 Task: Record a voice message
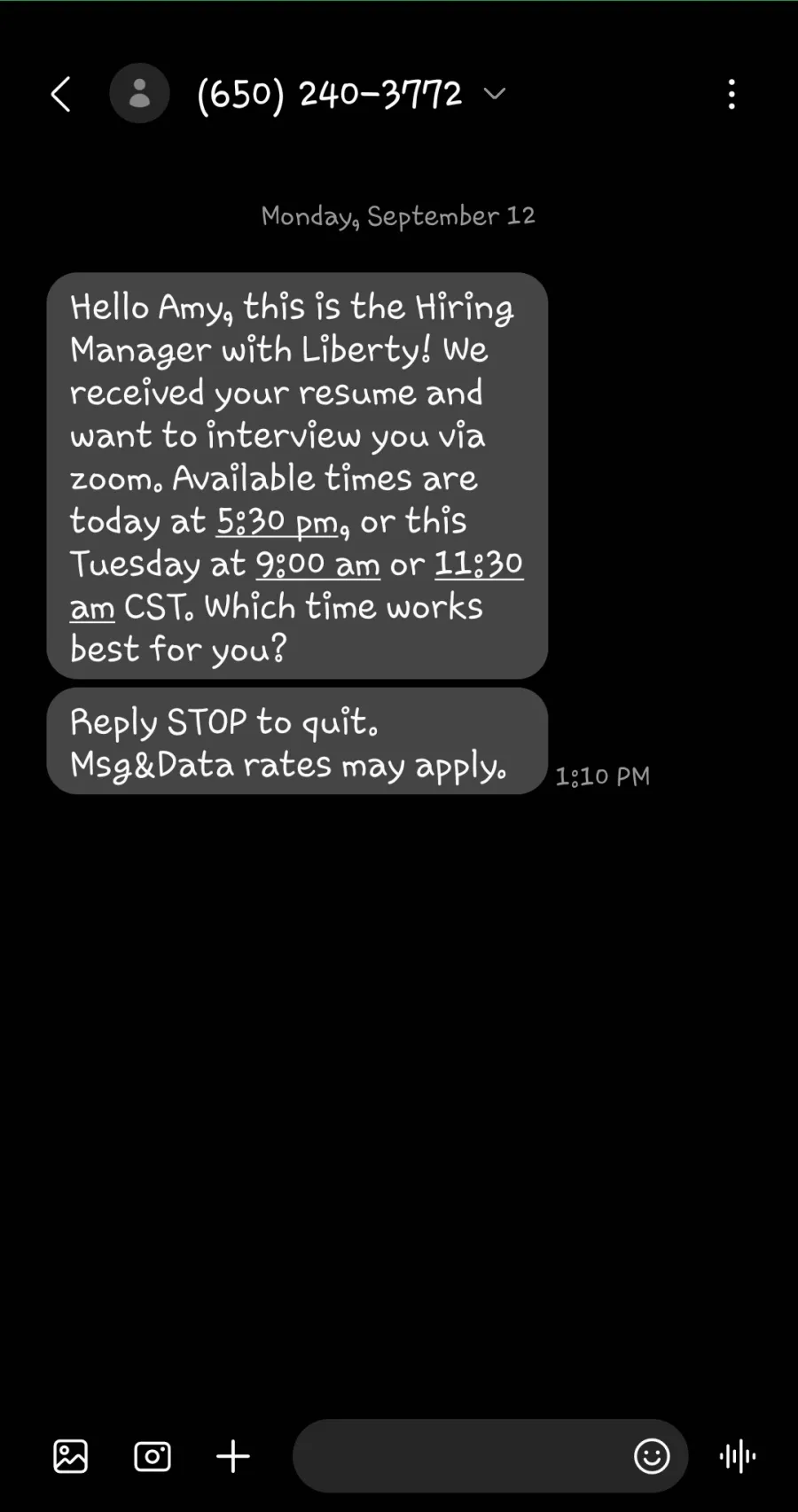[x=738, y=1456]
